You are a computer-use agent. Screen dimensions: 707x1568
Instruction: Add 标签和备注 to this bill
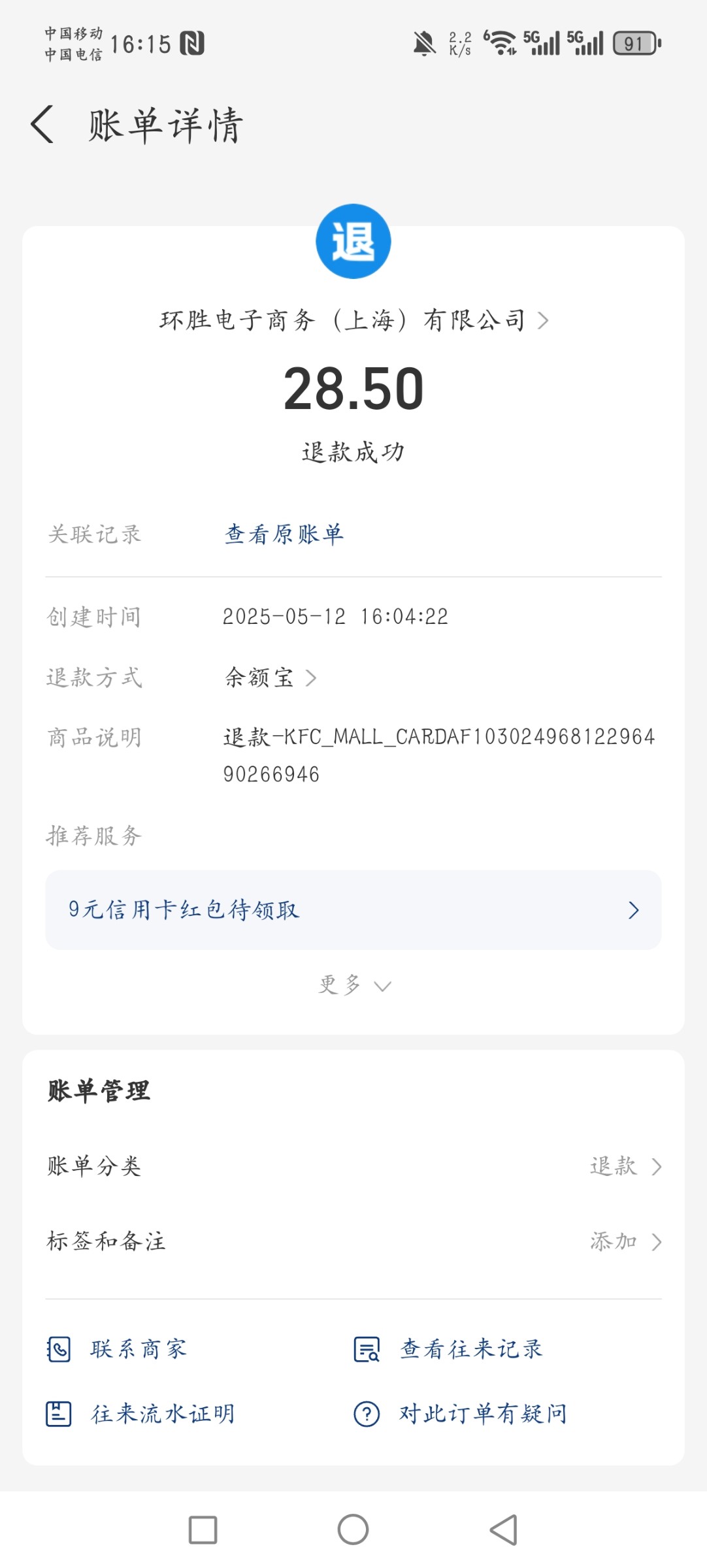click(x=354, y=1241)
